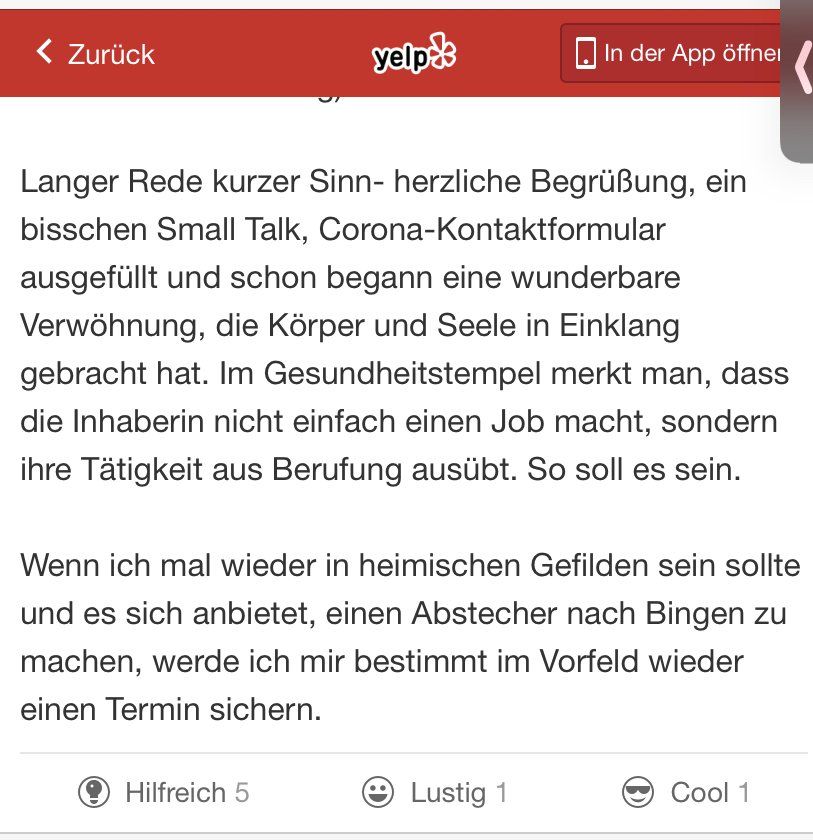Rate the review as Cool
813x840 pixels.
pos(685,793)
